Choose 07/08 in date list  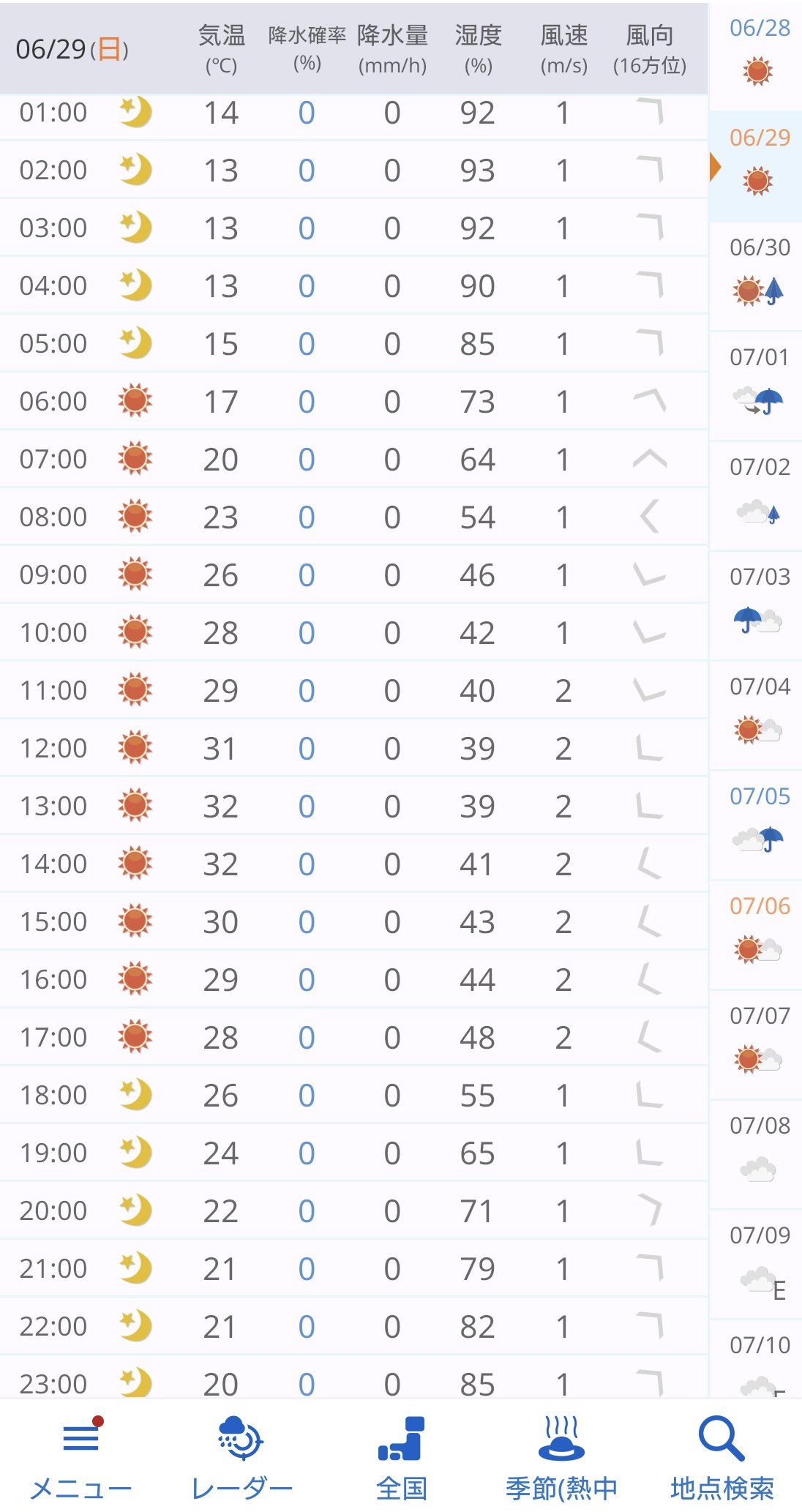pyautogui.click(x=756, y=1155)
